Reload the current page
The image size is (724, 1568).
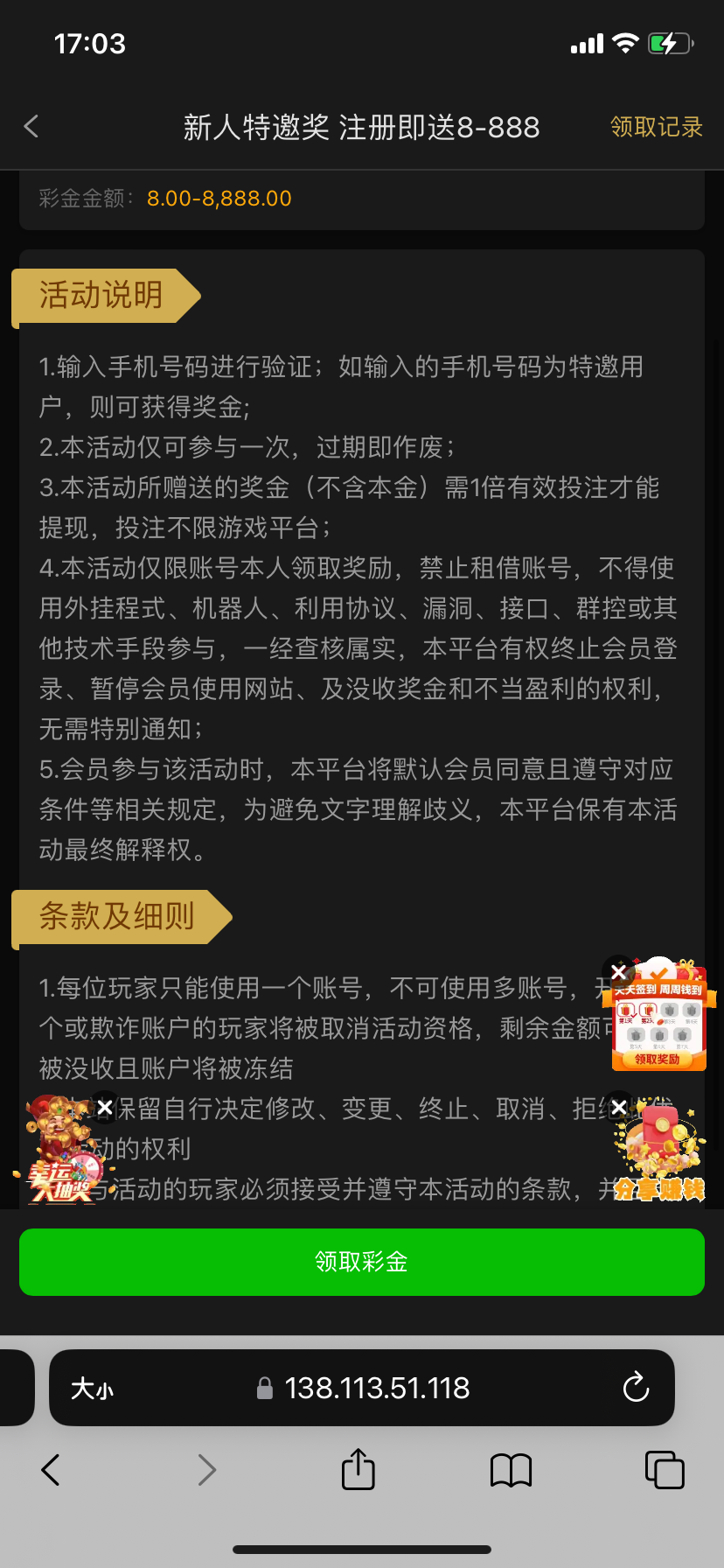pyautogui.click(x=636, y=1388)
